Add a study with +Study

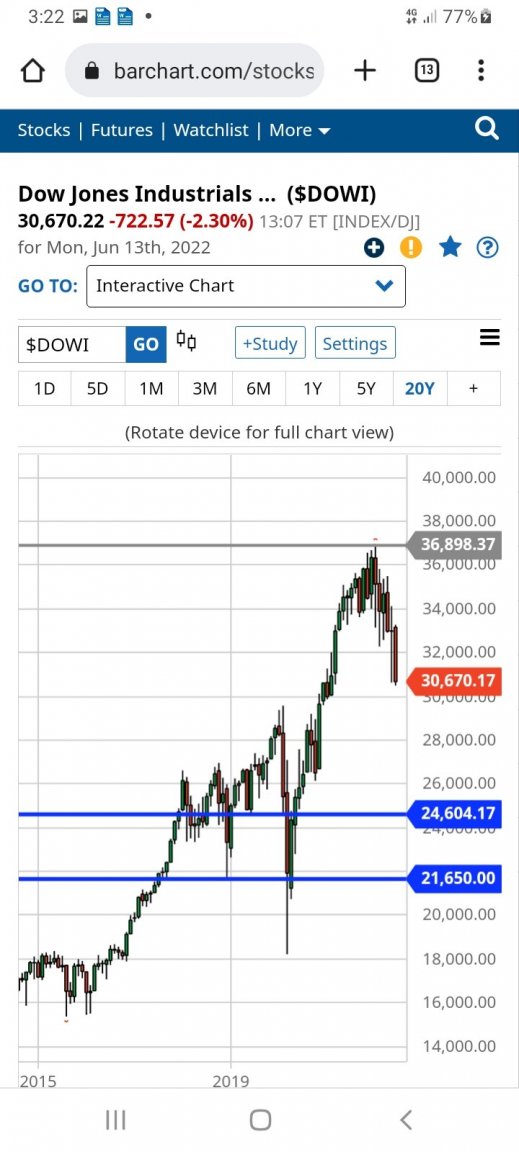tap(270, 344)
